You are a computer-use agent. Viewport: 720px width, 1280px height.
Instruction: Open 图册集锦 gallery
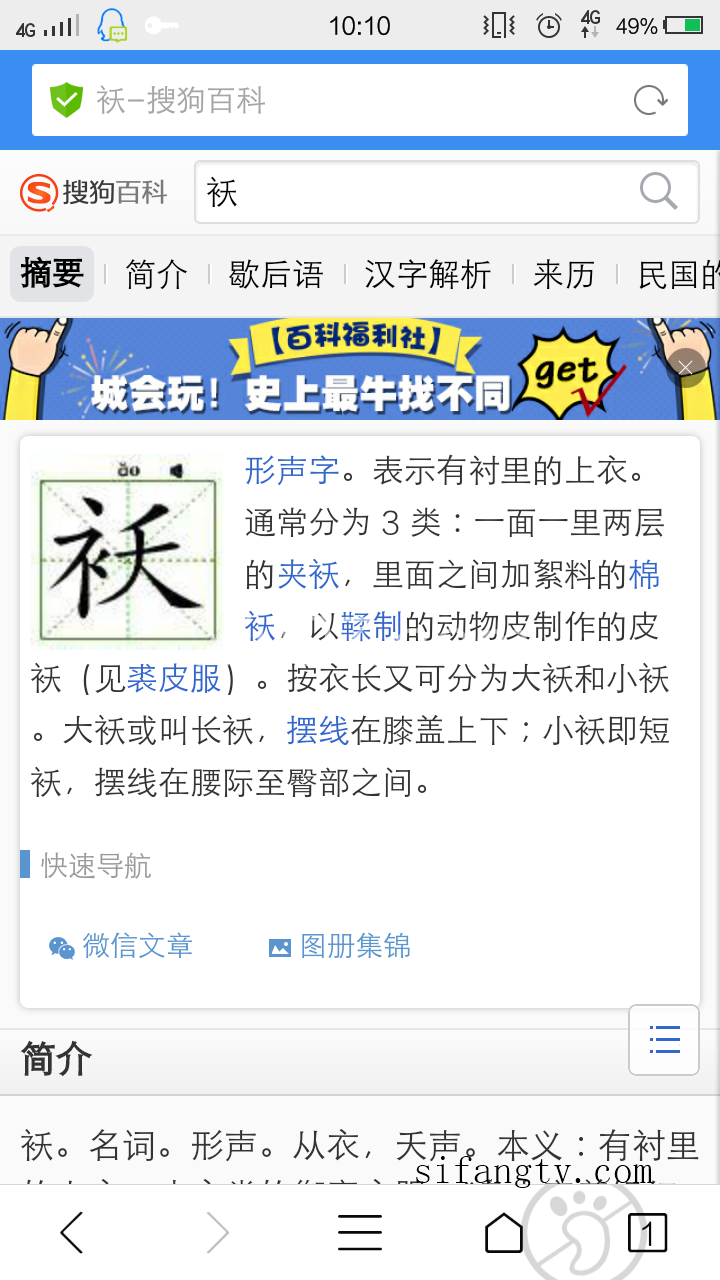pyautogui.click(x=340, y=946)
